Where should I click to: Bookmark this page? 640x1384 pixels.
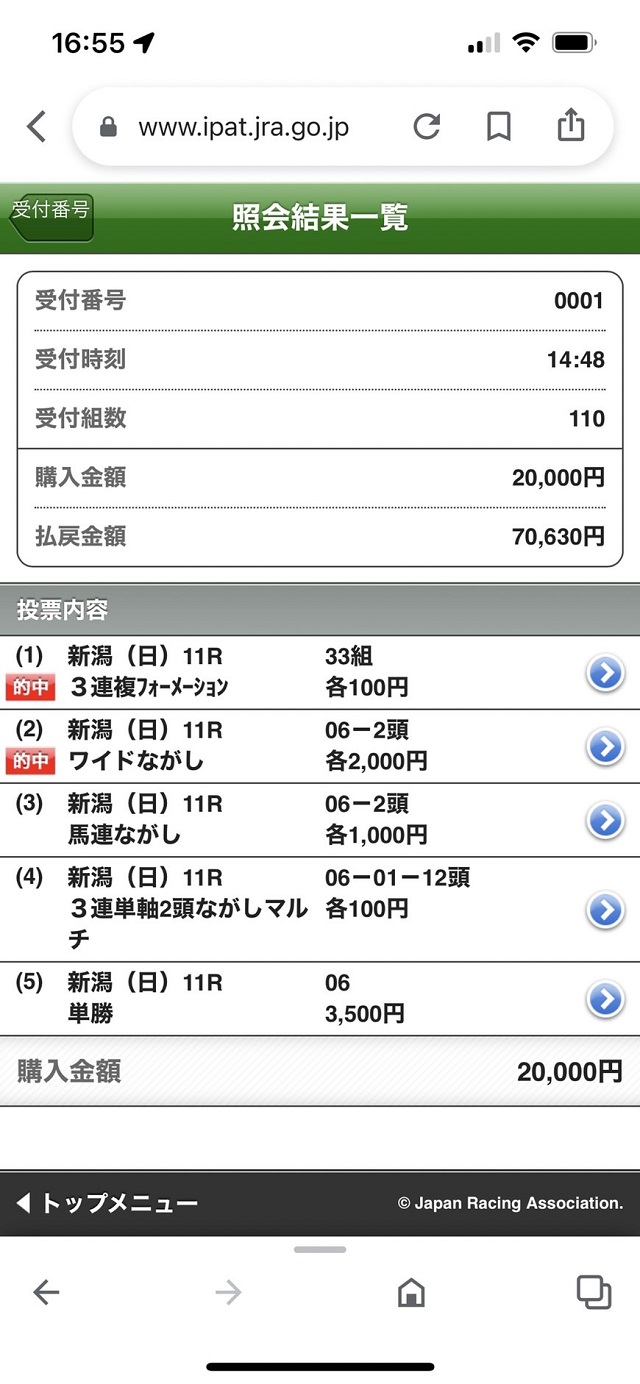(498, 127)
